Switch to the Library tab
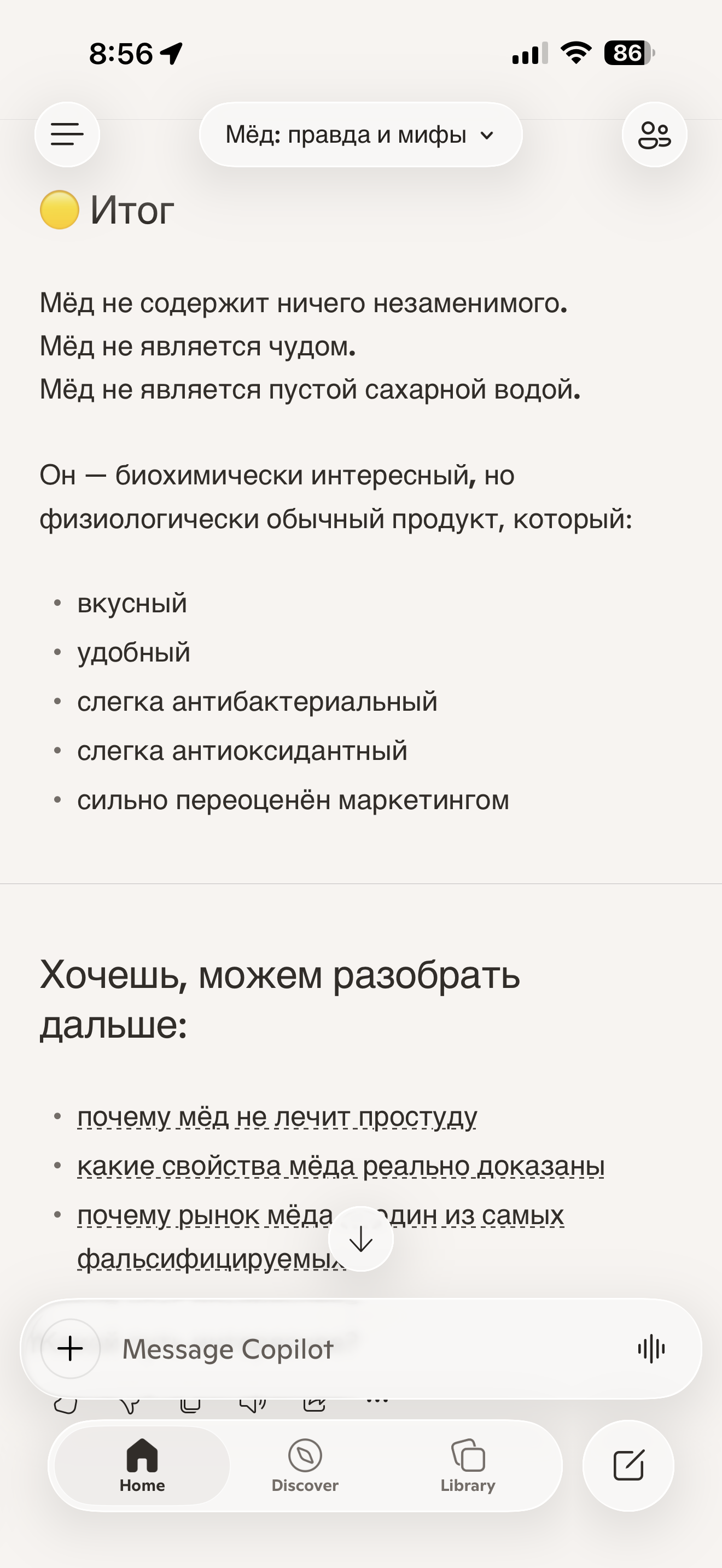The height and width of the screenshot is (1568, 722). pyautogui.click(x=468, y=1466)
